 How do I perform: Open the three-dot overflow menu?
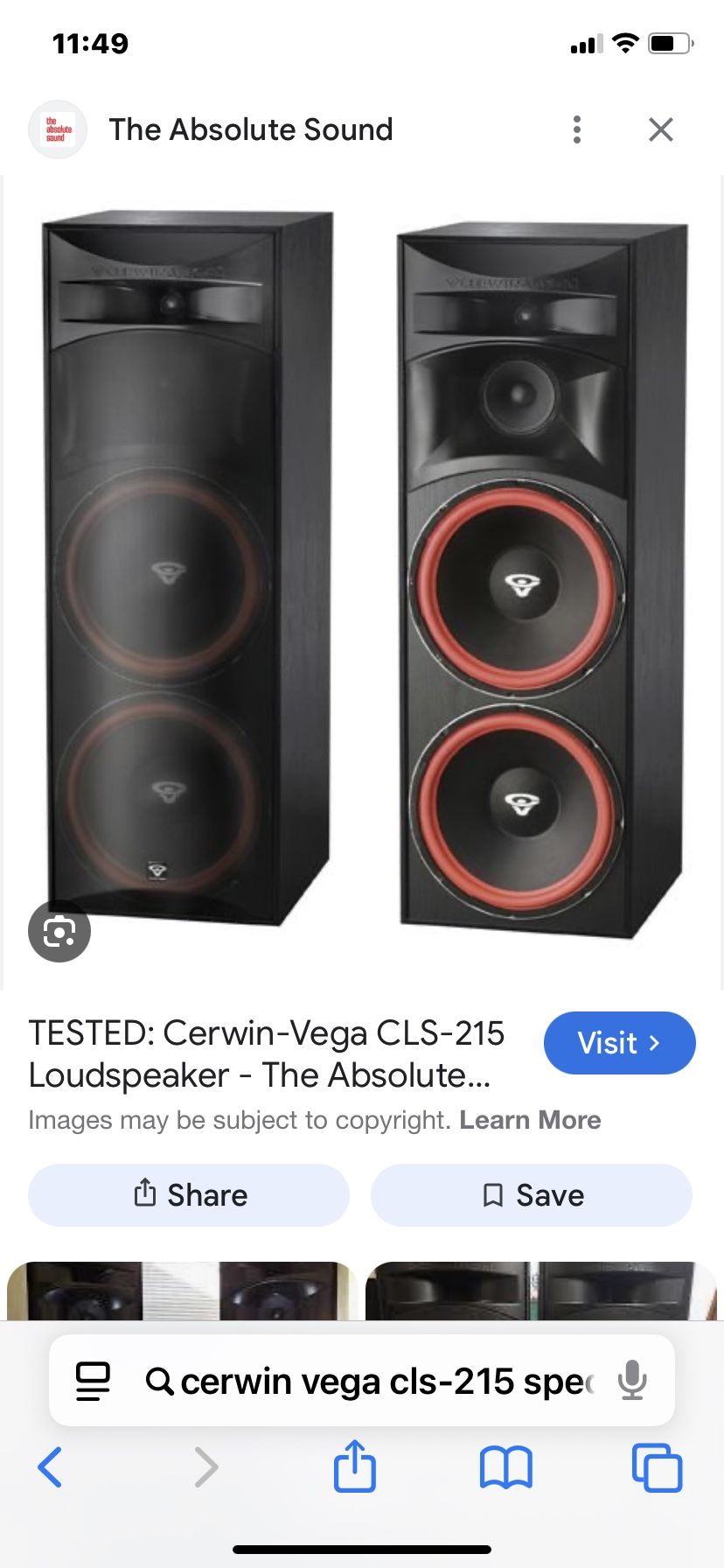[576, 129]
